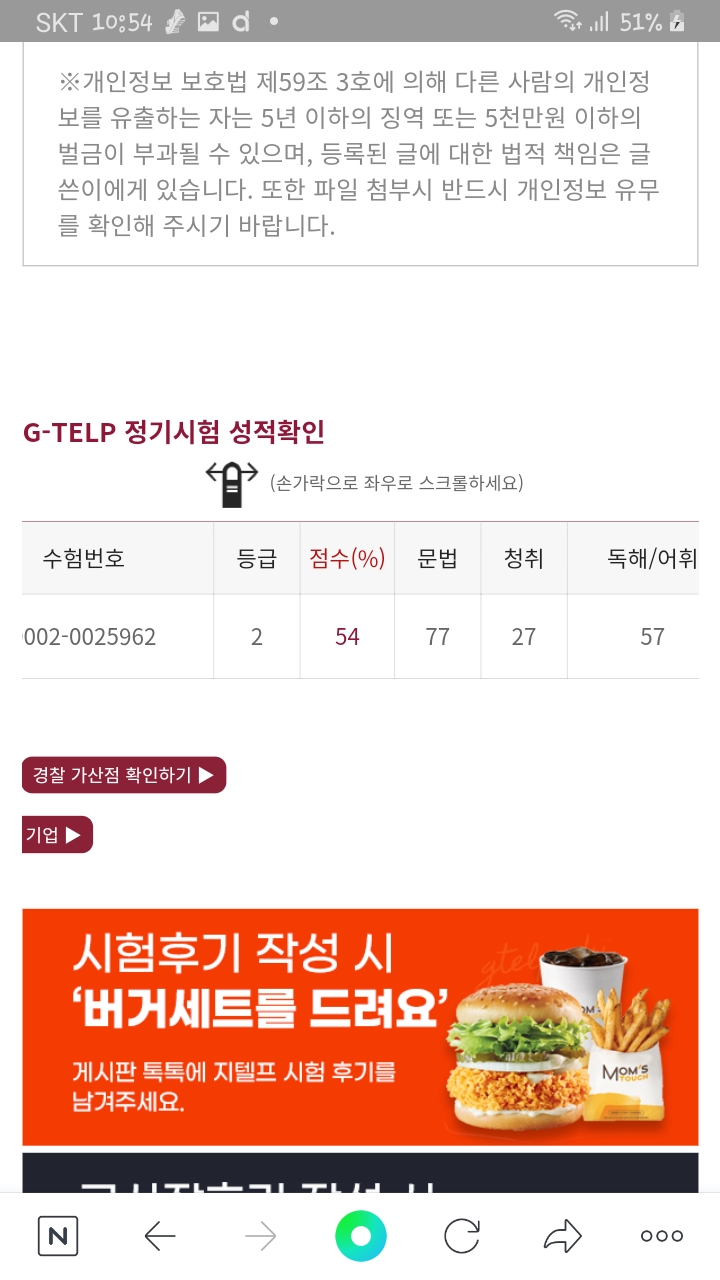Open the browser more options menu

coord(662,1237)
